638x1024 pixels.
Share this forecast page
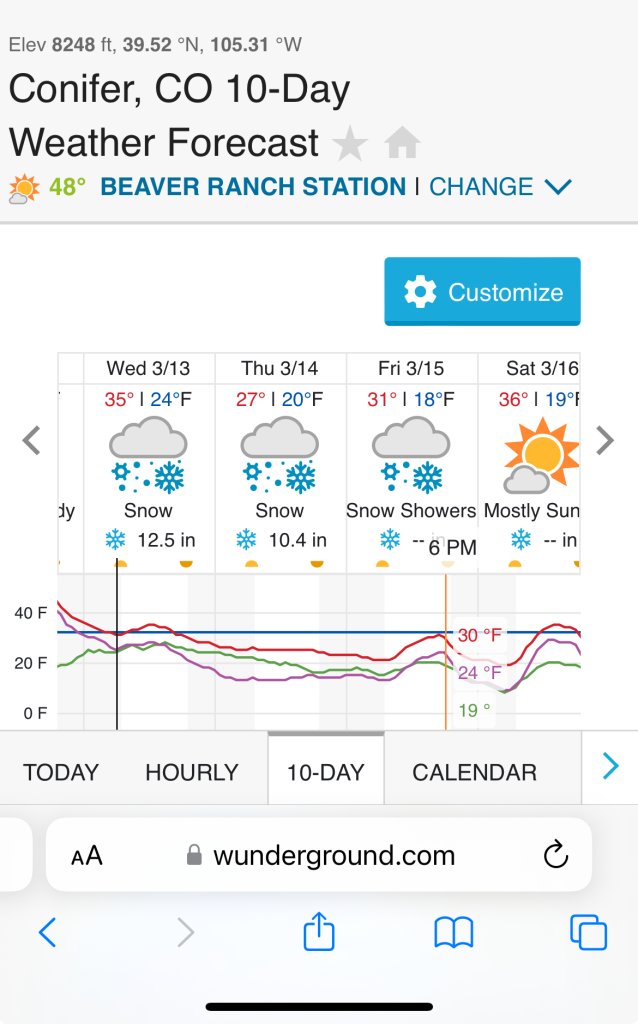[318, 933]
